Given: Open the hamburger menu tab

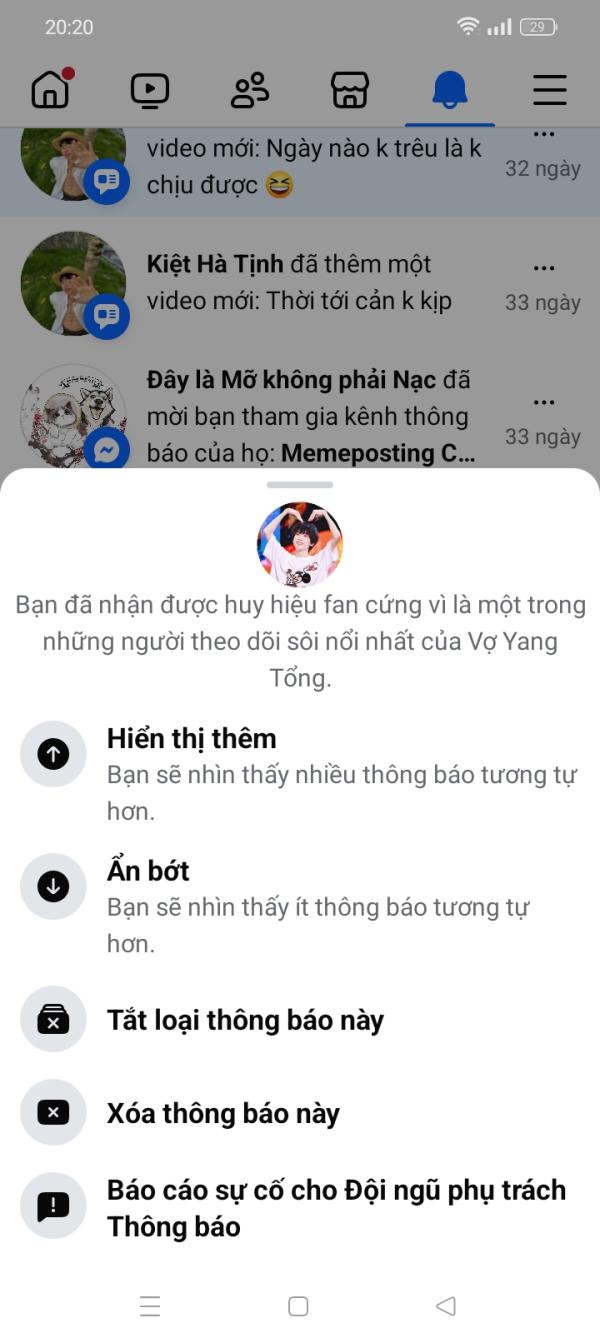Looking at the screenshot, I should [549, 91].
